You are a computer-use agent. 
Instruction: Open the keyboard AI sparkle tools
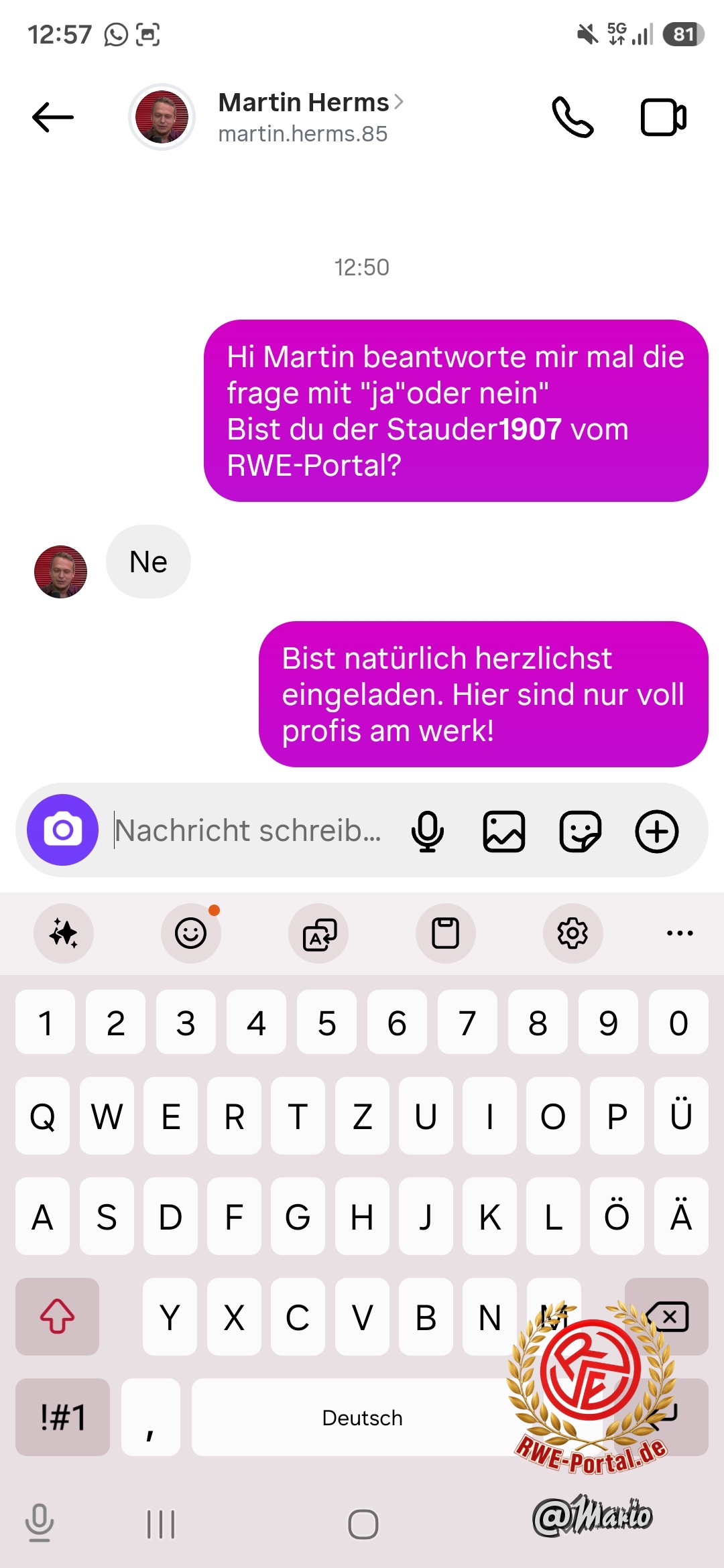[x=64, y=933]
